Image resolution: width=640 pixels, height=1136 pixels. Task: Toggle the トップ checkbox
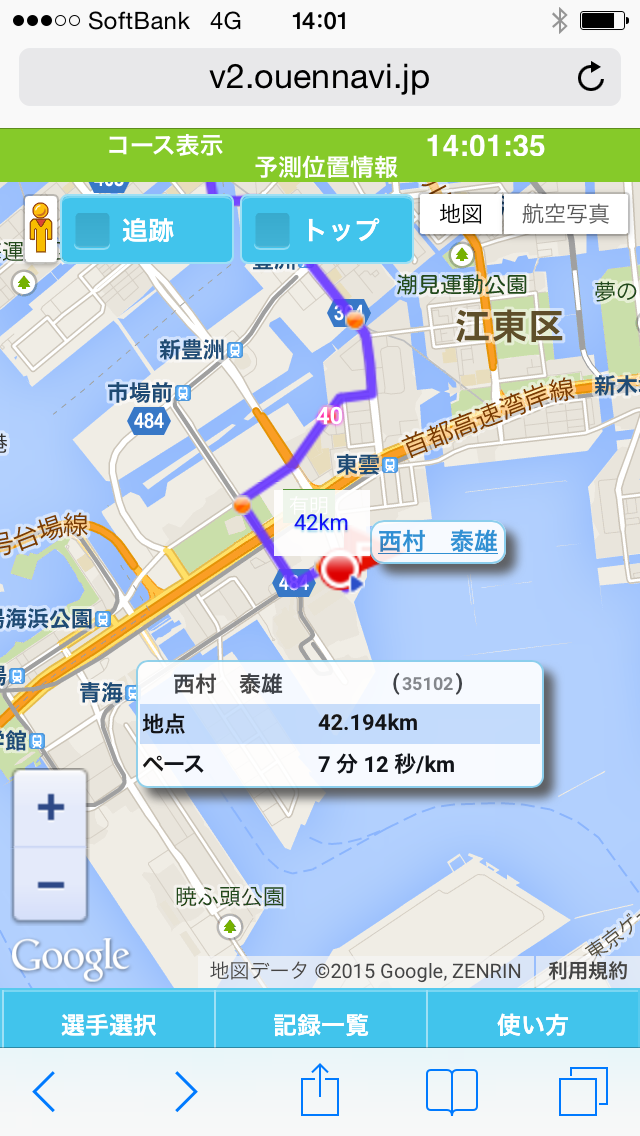point(273,230)
